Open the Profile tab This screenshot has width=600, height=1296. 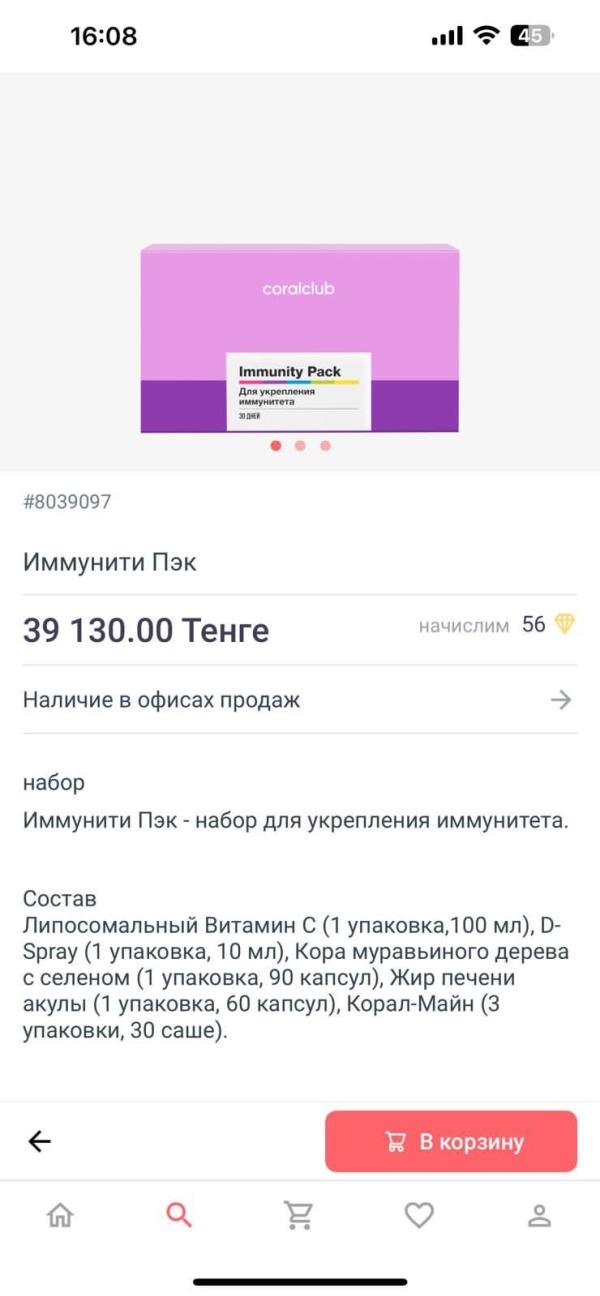pos(539,1215)
